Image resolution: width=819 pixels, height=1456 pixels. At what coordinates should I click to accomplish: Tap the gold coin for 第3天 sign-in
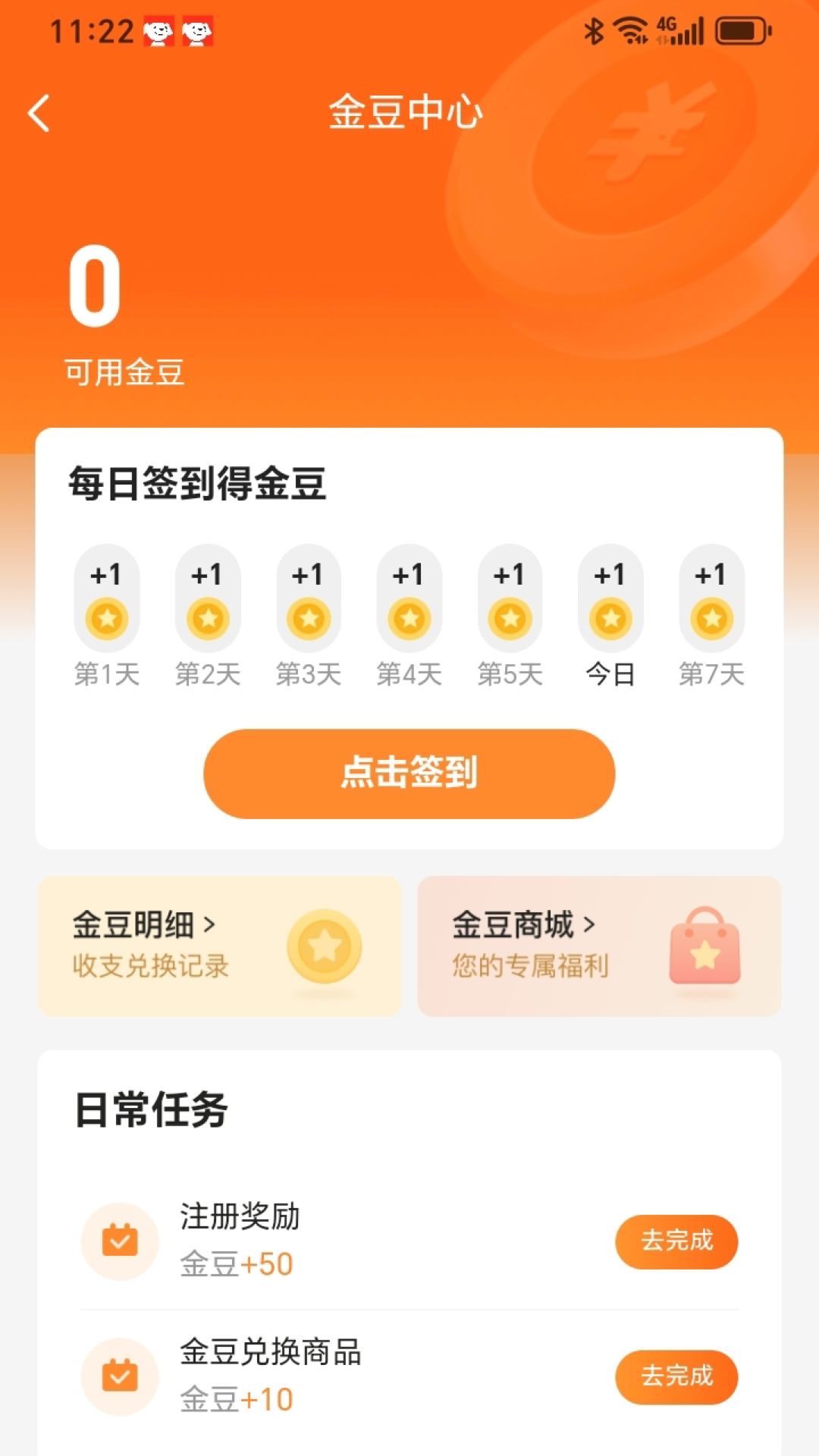[x=308, y=618]
